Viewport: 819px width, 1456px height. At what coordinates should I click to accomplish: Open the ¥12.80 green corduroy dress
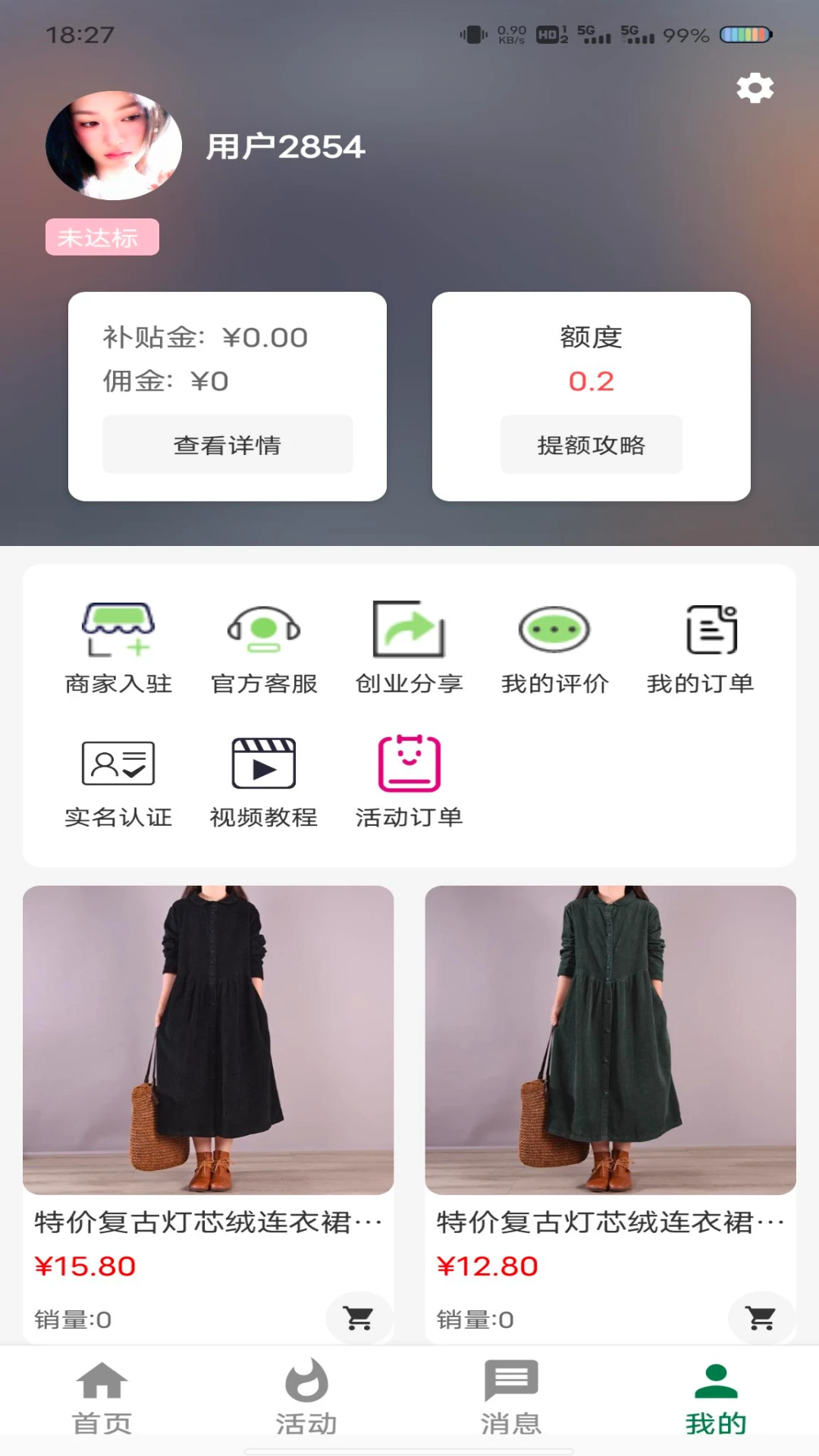(x=610, y=1040)
